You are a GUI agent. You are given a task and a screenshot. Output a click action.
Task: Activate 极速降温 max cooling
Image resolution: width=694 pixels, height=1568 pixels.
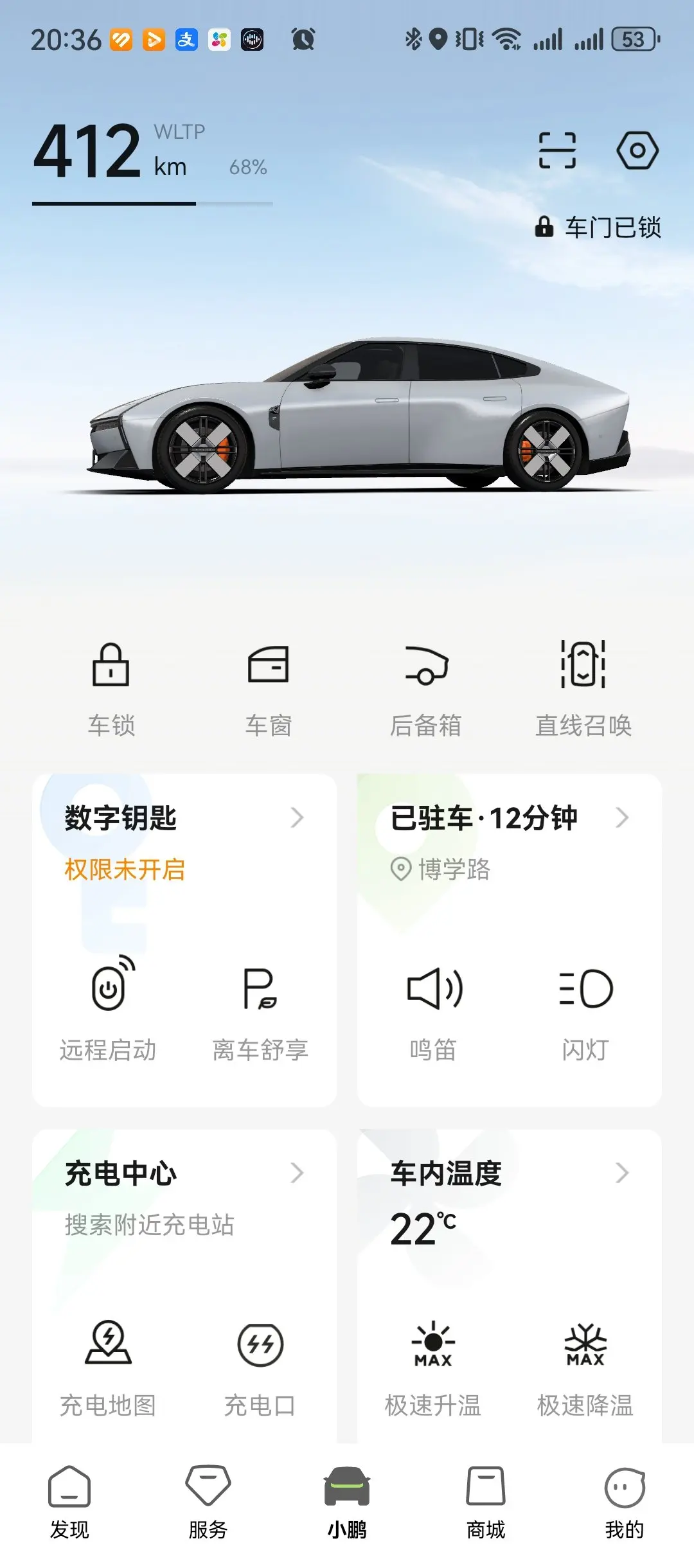coord(585,1364)
